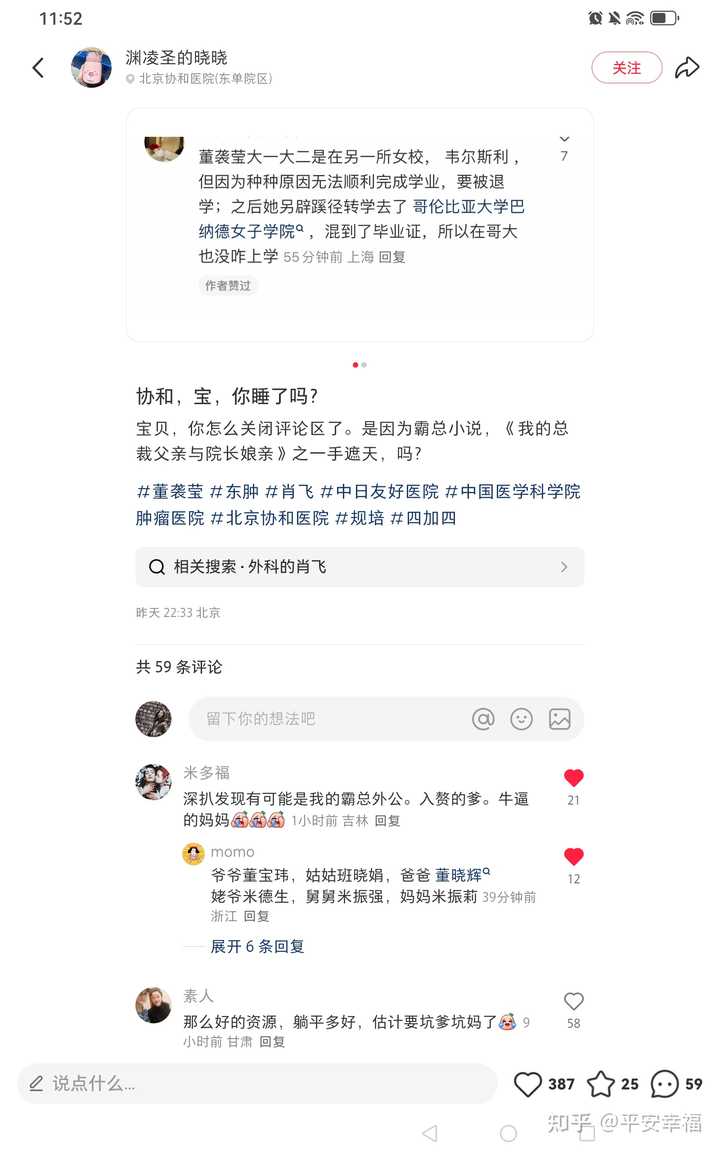This screenshot has width=720, height=1152.
Task: Expand 展开 6 条回复
Action: [x=257, y=946]
